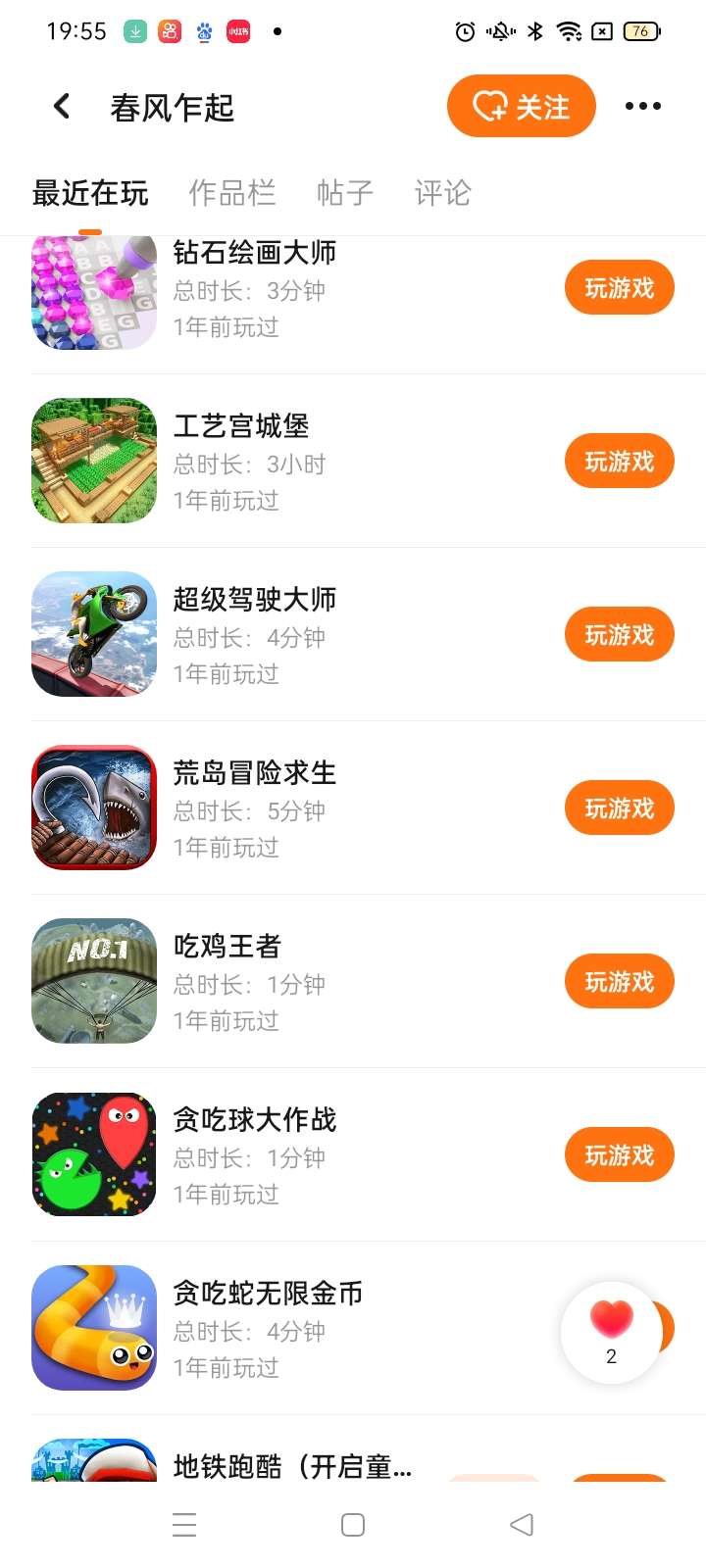The width and height of the screenshot is (706, 1568).
Task: Switch to the 帖子 tab
Action: [344, 193]
